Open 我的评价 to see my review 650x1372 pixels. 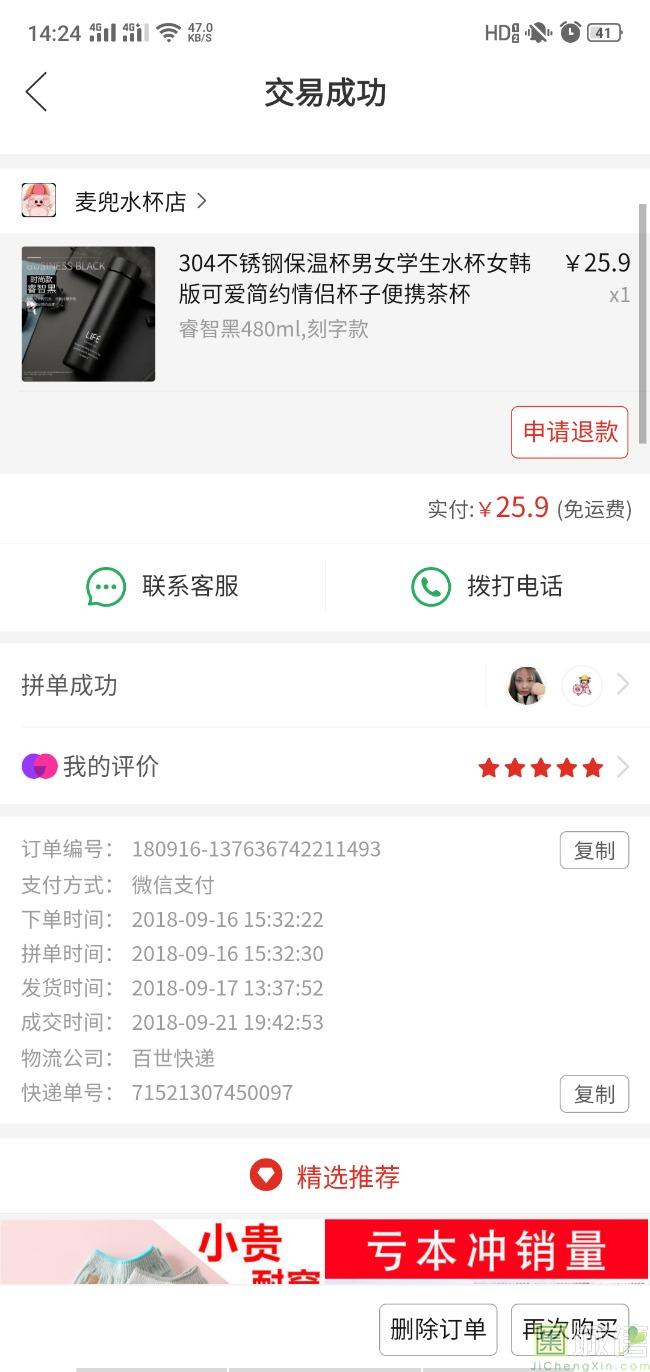click(x=324, y=767)
